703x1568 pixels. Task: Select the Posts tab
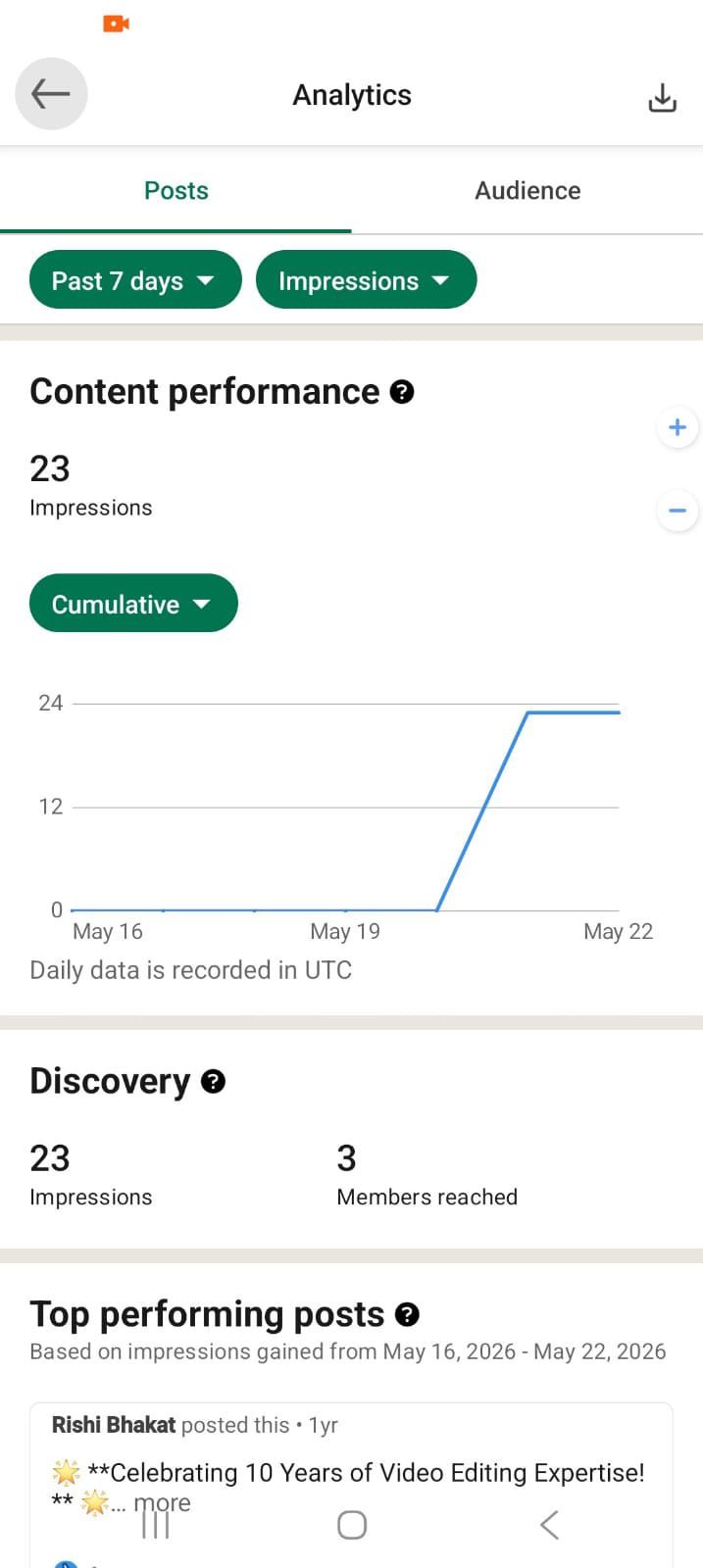tap(176, 190)
